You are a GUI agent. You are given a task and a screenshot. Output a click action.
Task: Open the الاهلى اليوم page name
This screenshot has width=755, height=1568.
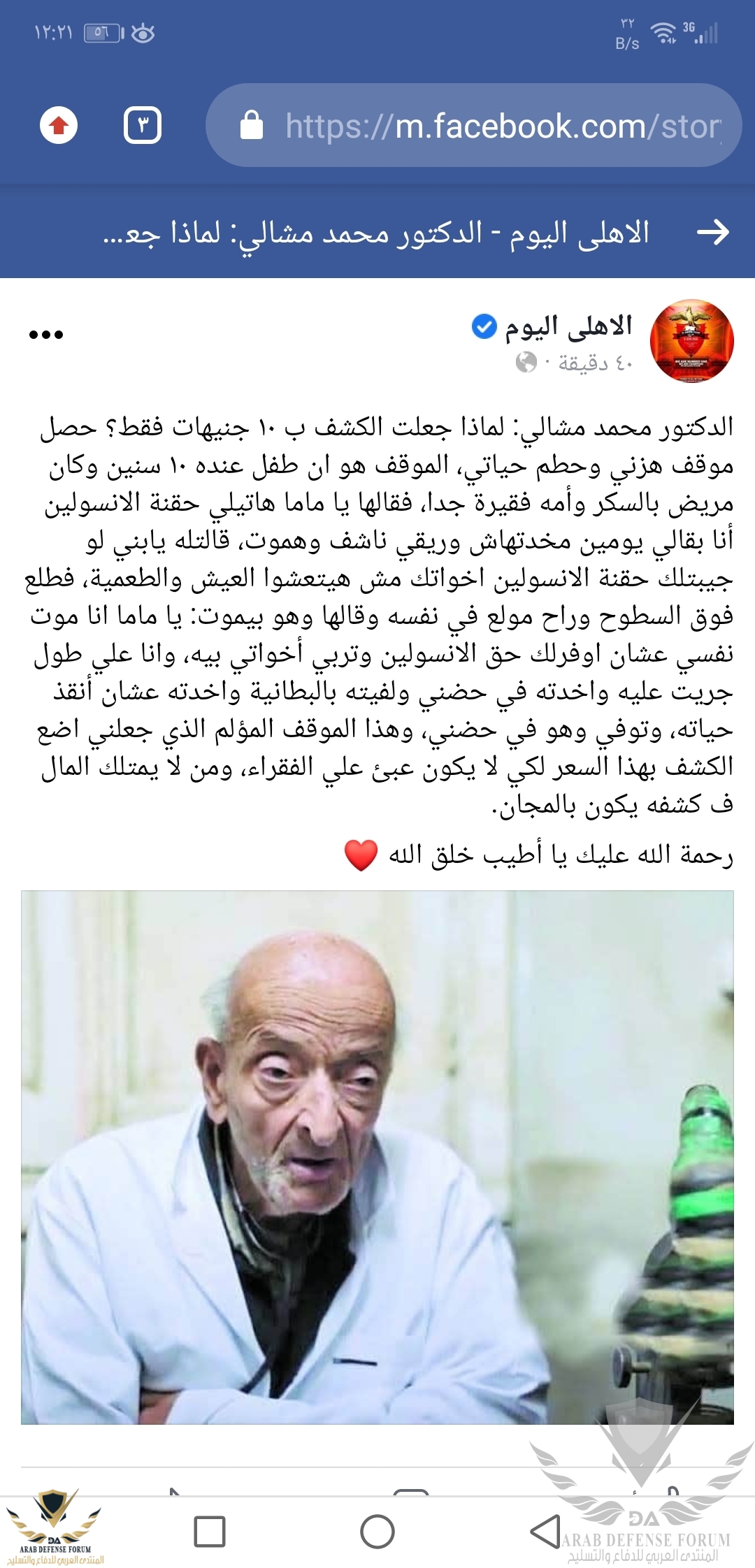(568, 326)
